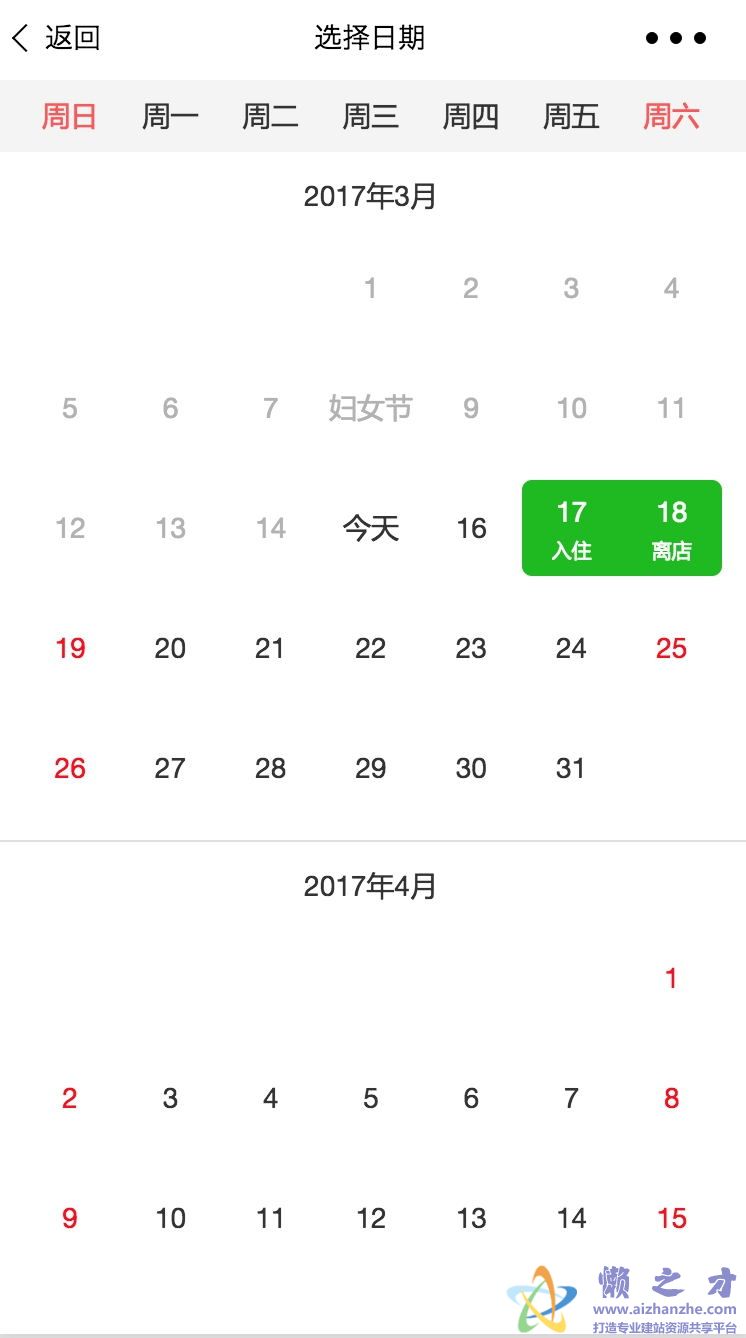Pick April 5 on the calendar
Screen dimensions: 746x1338
[371, 1098]
